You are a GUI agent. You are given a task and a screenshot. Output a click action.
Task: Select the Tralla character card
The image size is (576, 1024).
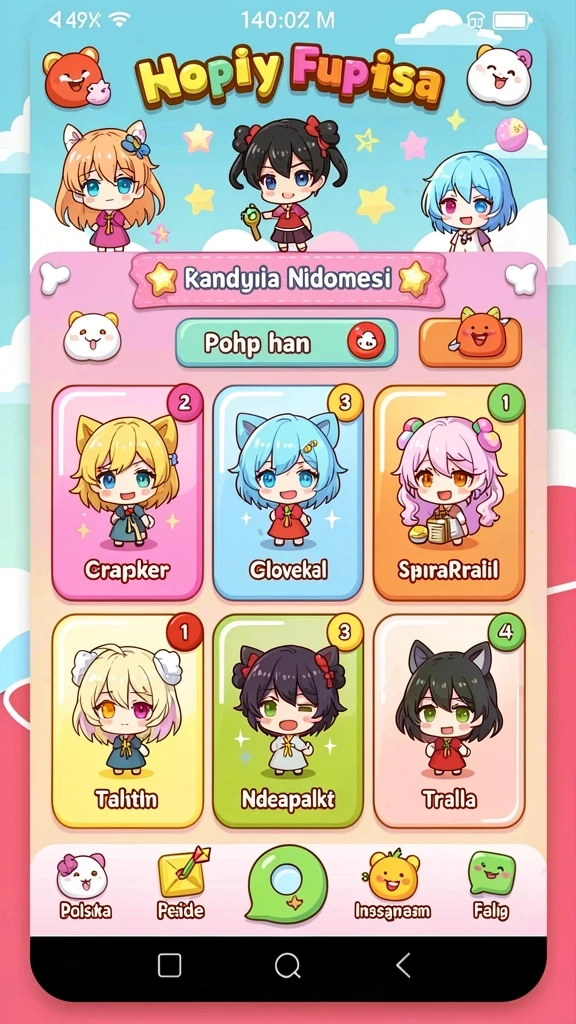point(449,722)
